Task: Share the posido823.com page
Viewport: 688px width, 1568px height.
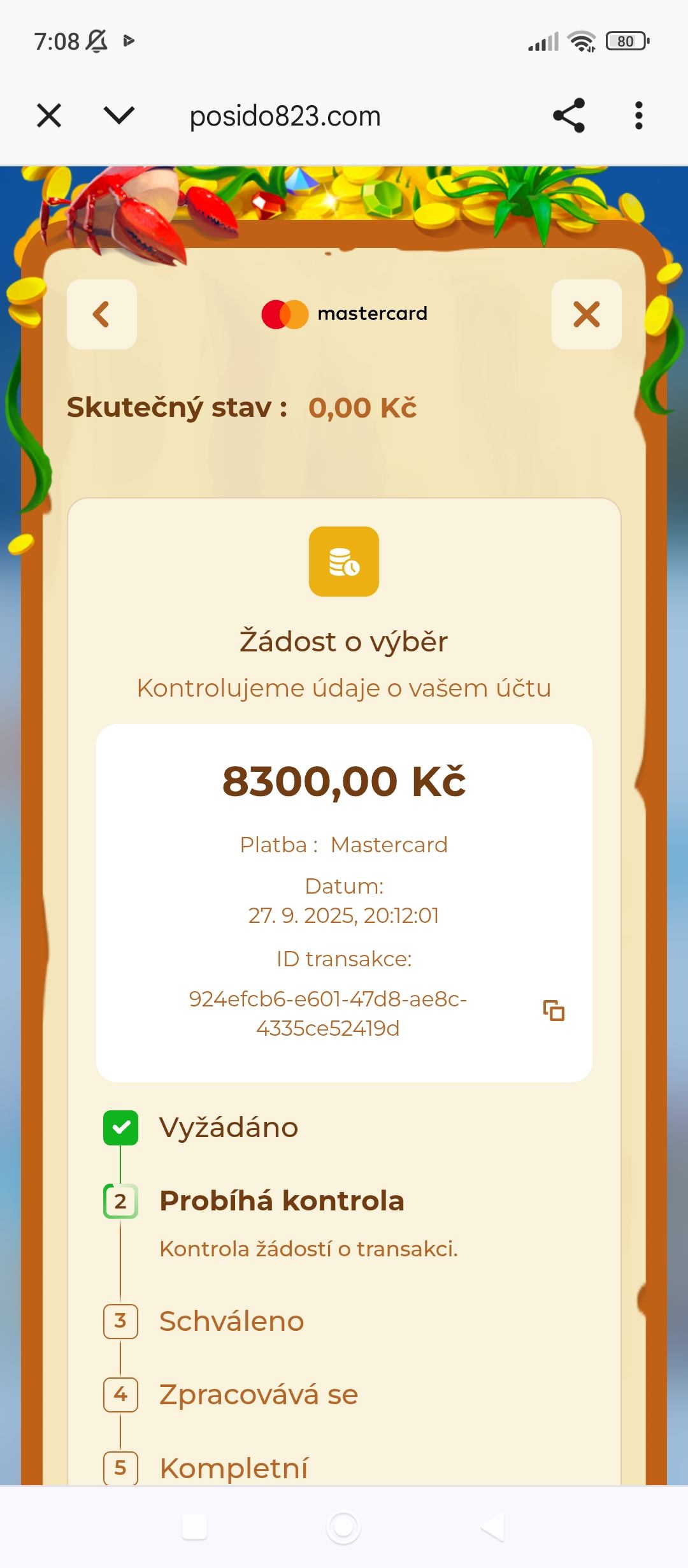Action: [x=568, y=115]
